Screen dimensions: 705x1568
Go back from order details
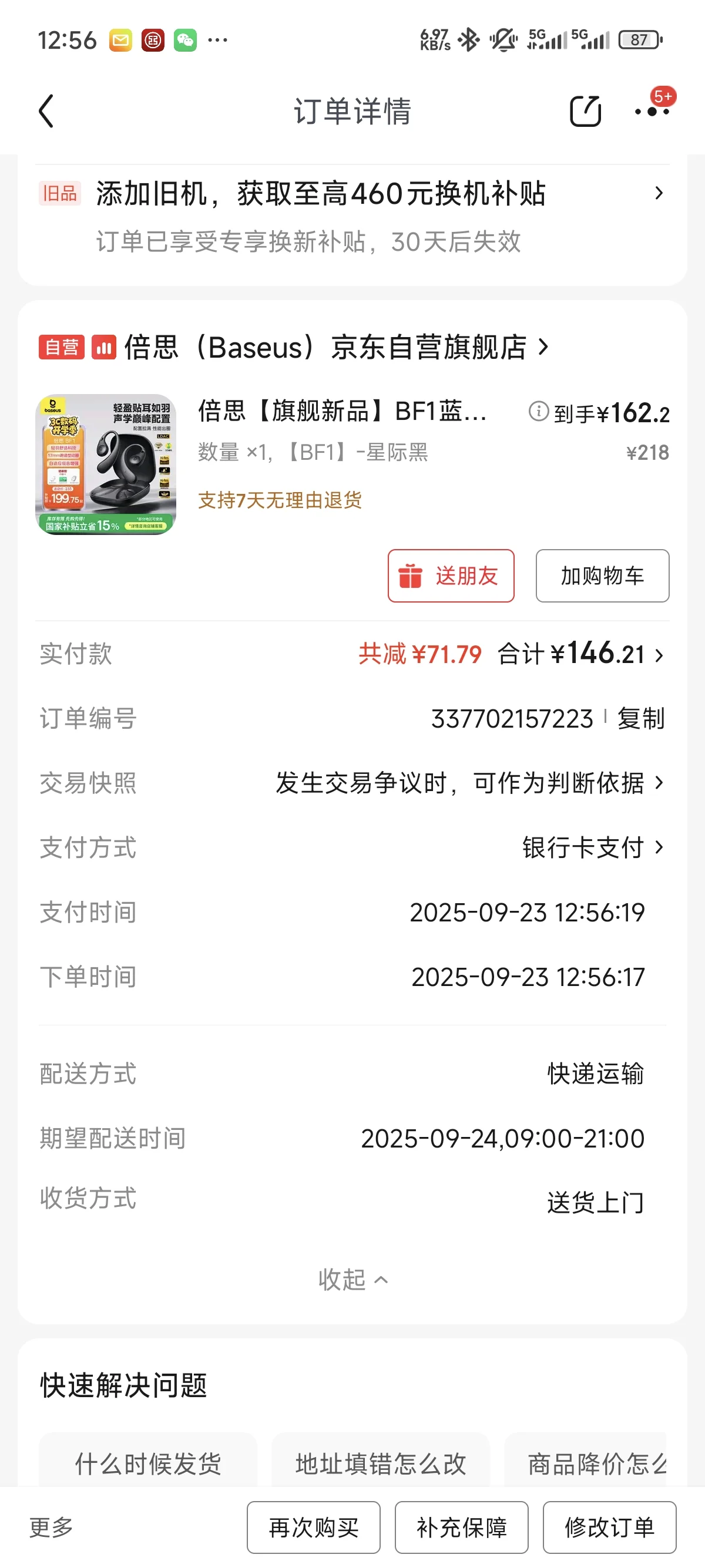pyautogui.click(x=46, y=112)
